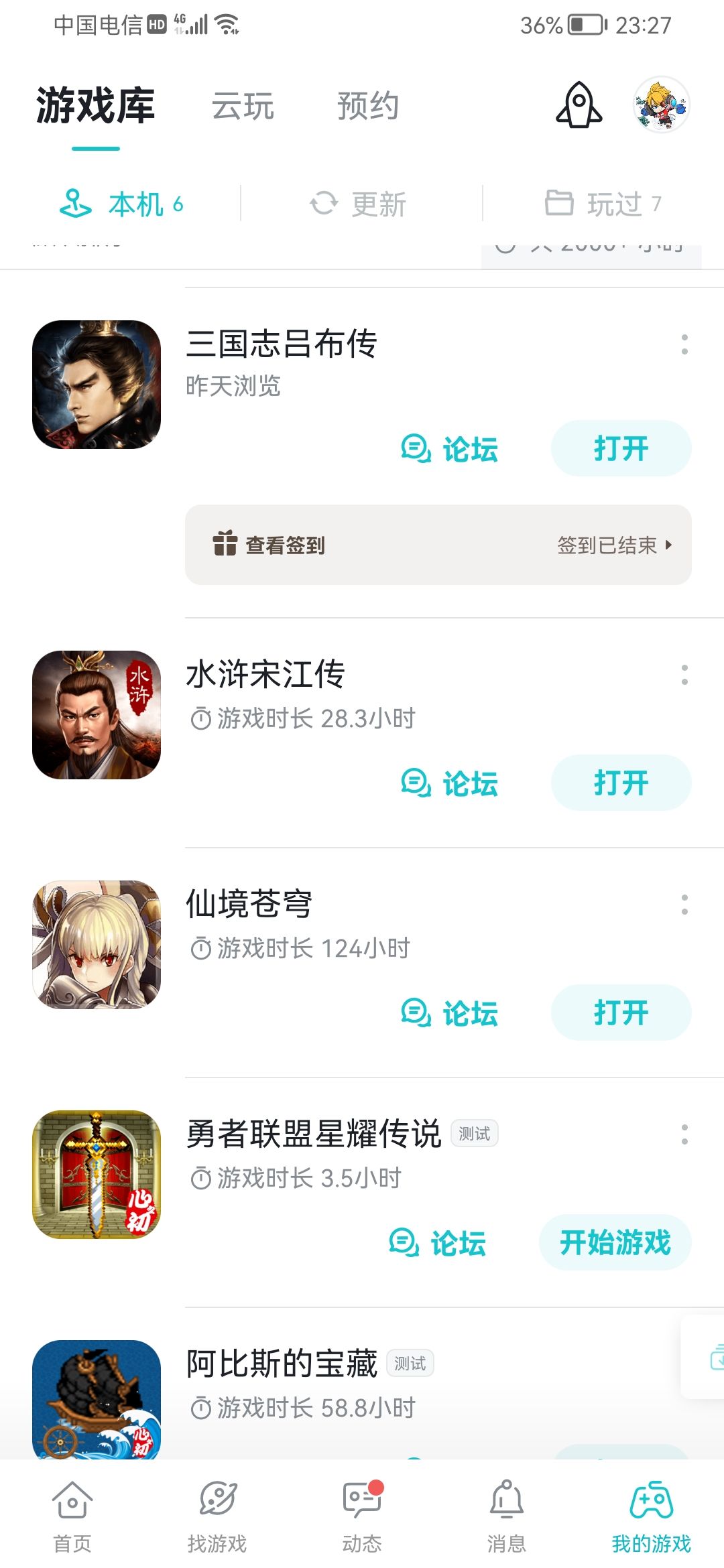Open the forum for 三国志吕布传

[450, 449]
